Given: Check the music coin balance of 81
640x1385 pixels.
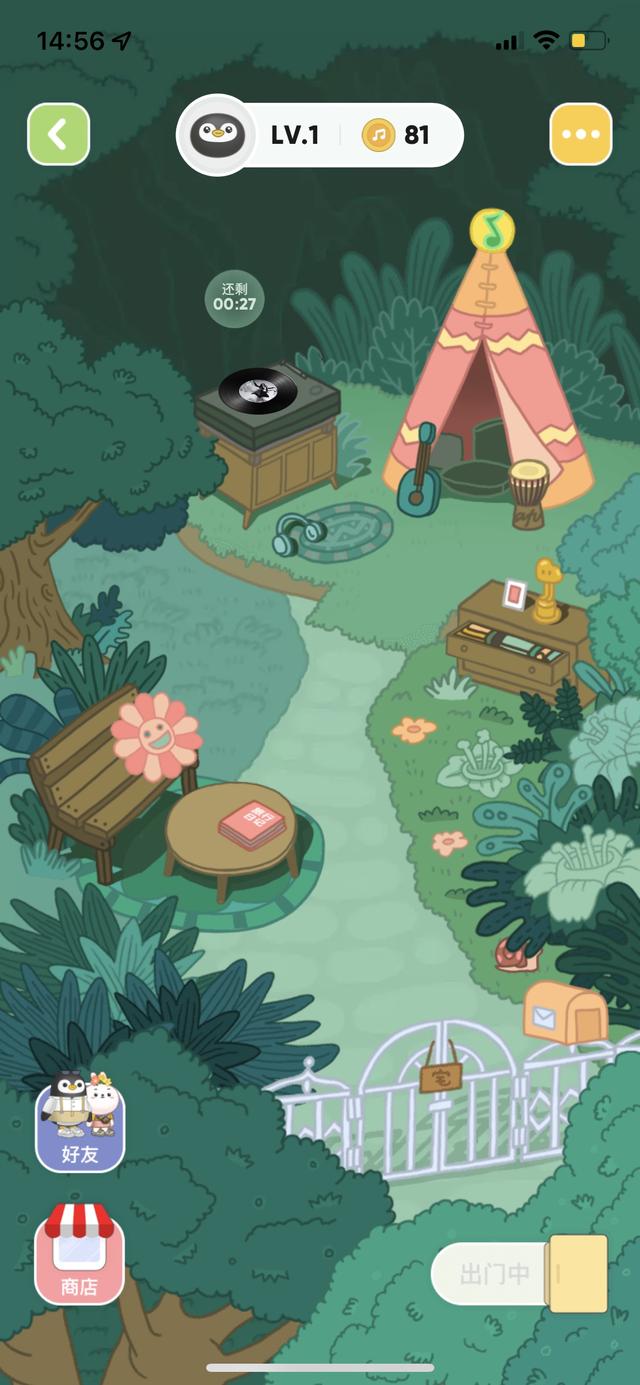Looking at the screenshot, I should pyautogui.click(x=398, y=135).
